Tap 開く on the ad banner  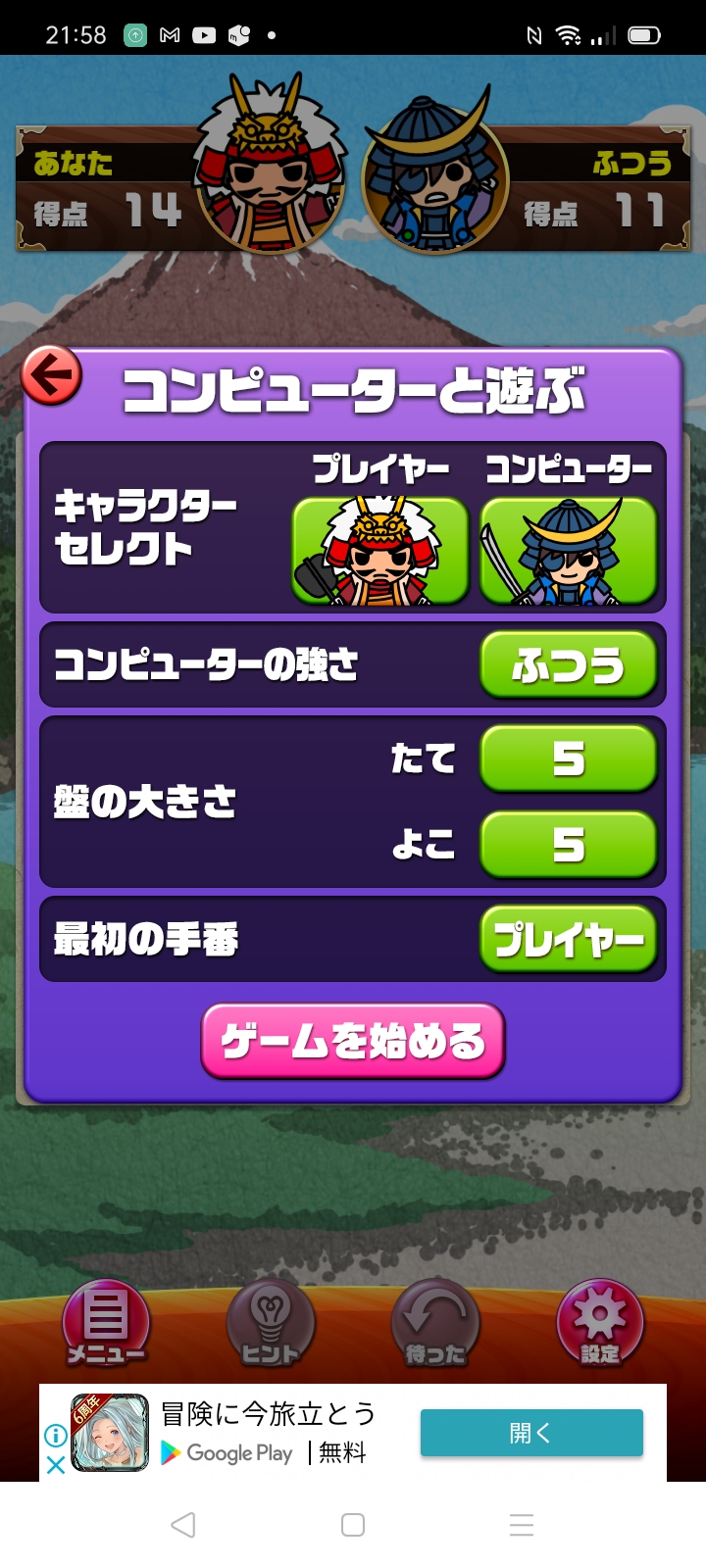(x=531, y=1433)
